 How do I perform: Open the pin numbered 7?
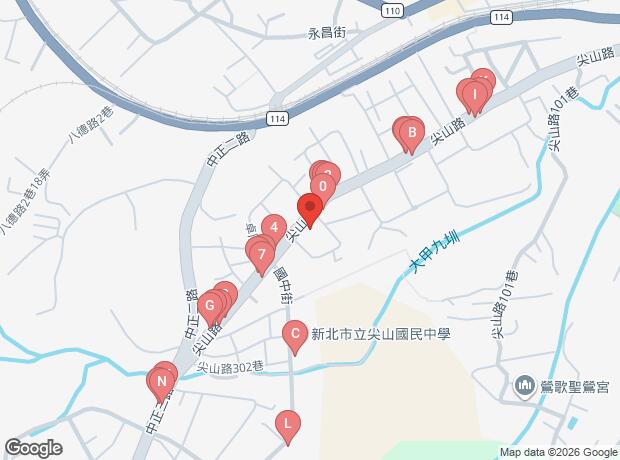[261, 254]
